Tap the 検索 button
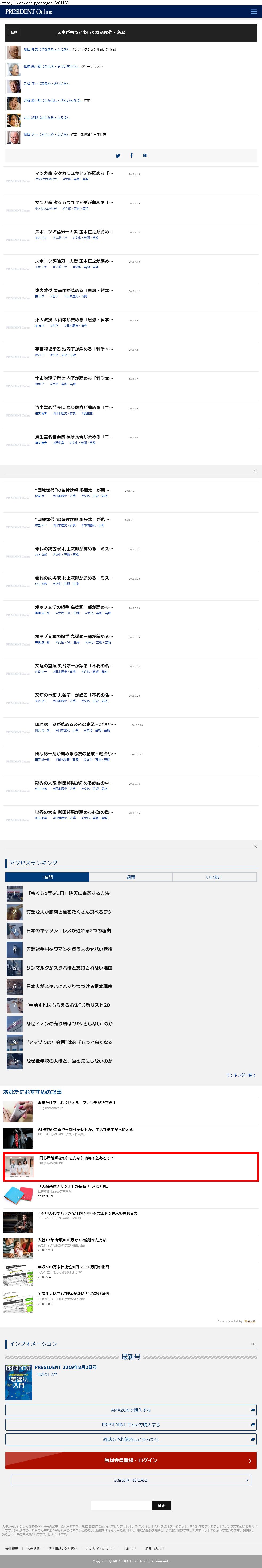This screenshot has width=262, height=1568. click(162, 1505)
